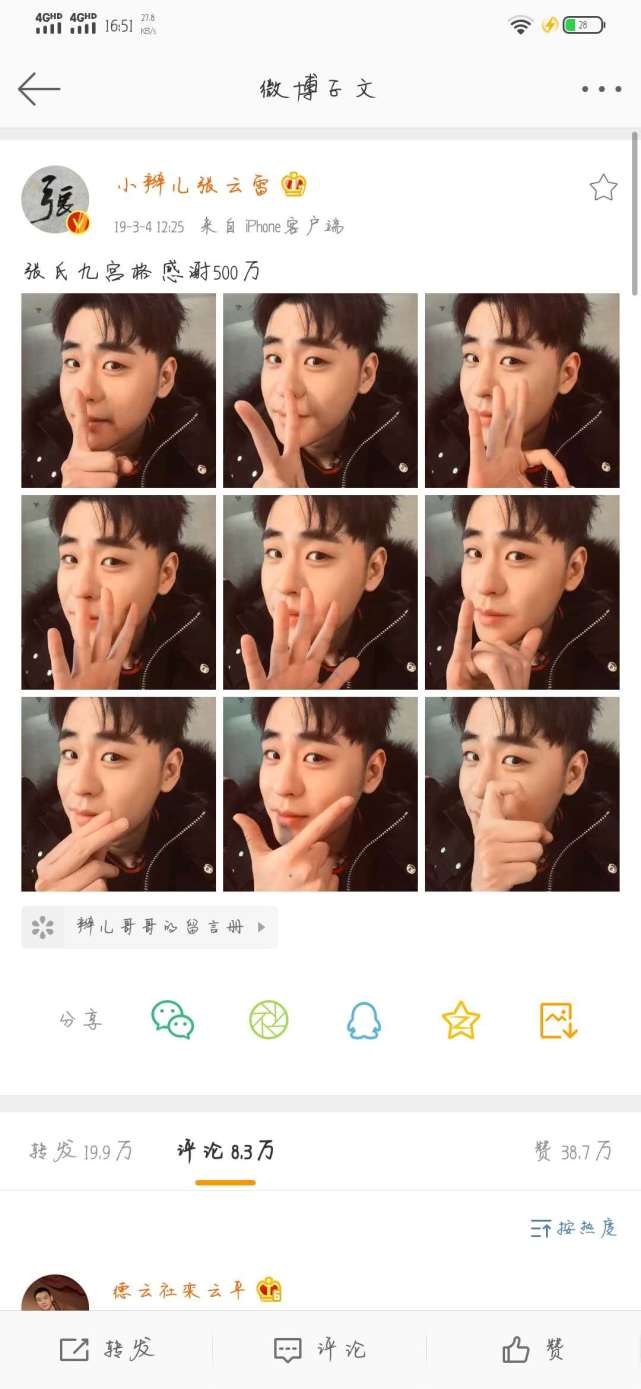Image resolution: width=641 pixels, height=1389 pixels.
Task: Open the first photo in the grid
Action: click(118, 391)
